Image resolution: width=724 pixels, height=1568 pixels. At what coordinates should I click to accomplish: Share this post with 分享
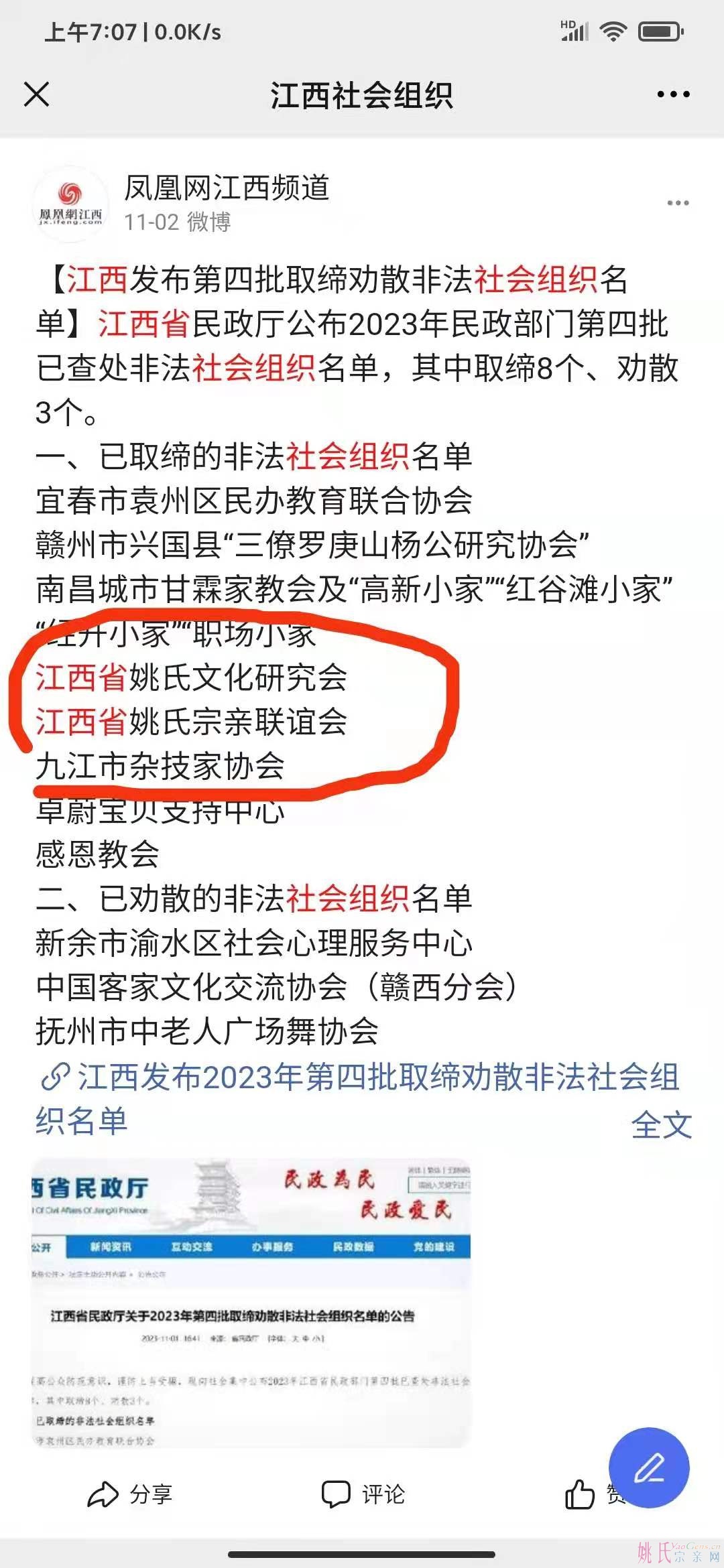pyautogui.click(x=130, y=1494)
